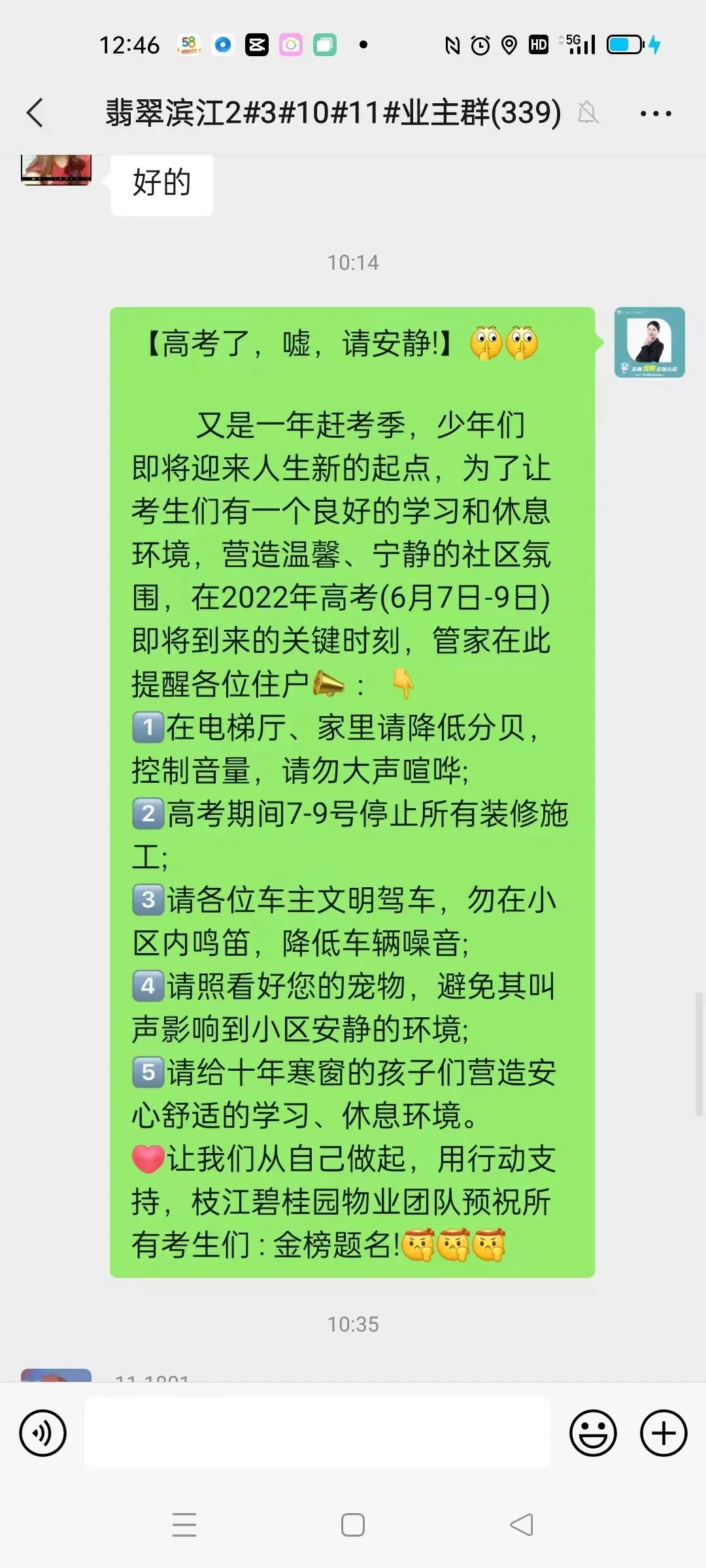Open the emoji sticker panel

pos(593,1433)
